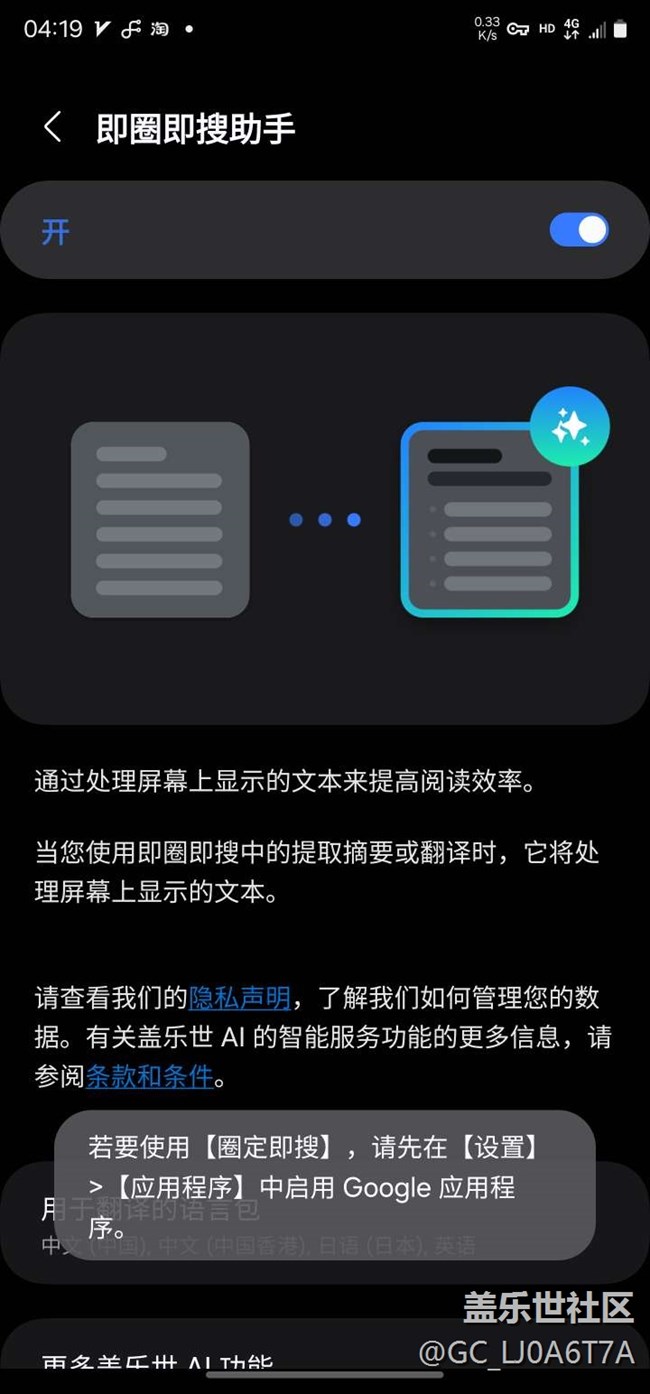Go back from 即圈即搜助手 page
This screenshot has height=1394, width=650.
click(53, 128)
